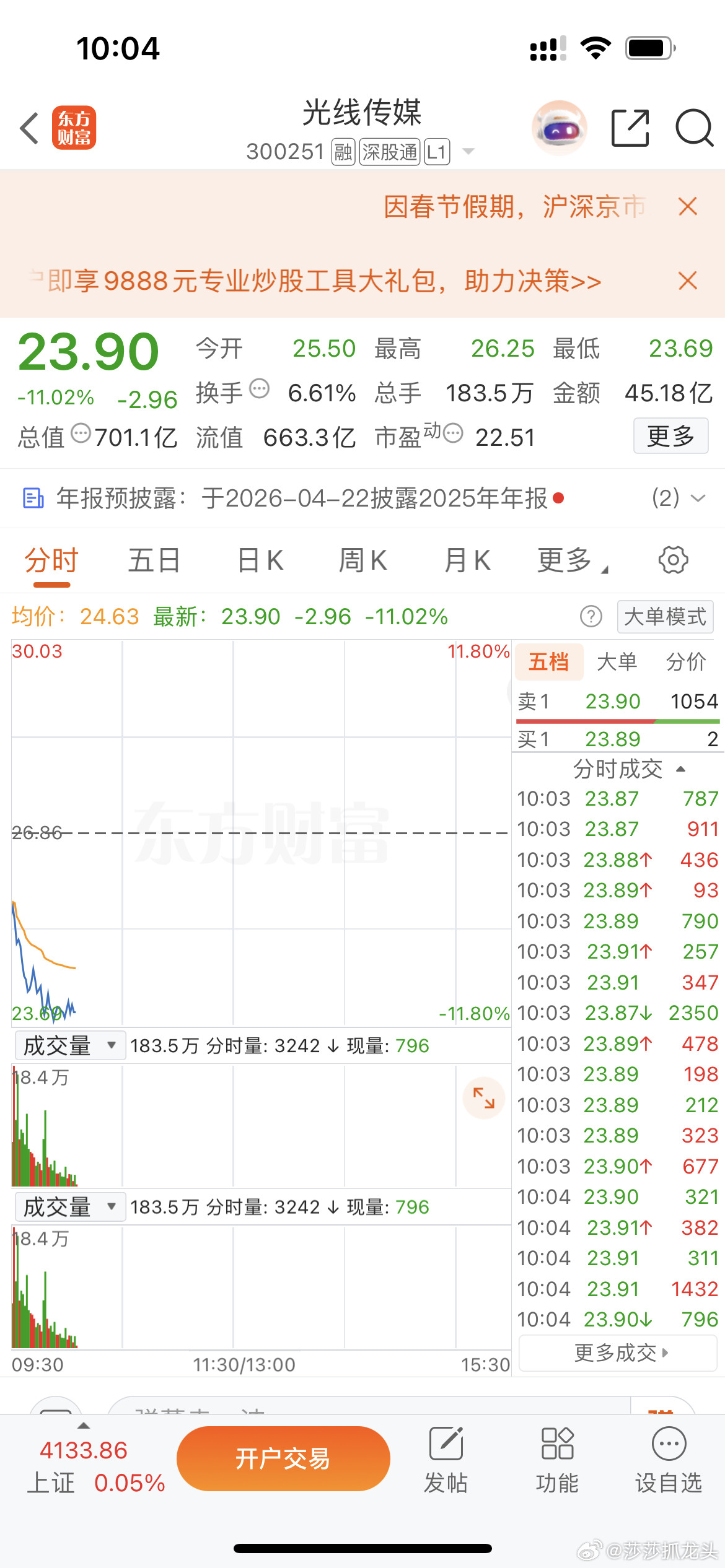
Task: Open the dropdown arrow beside the L1 label
Action: 469,152
